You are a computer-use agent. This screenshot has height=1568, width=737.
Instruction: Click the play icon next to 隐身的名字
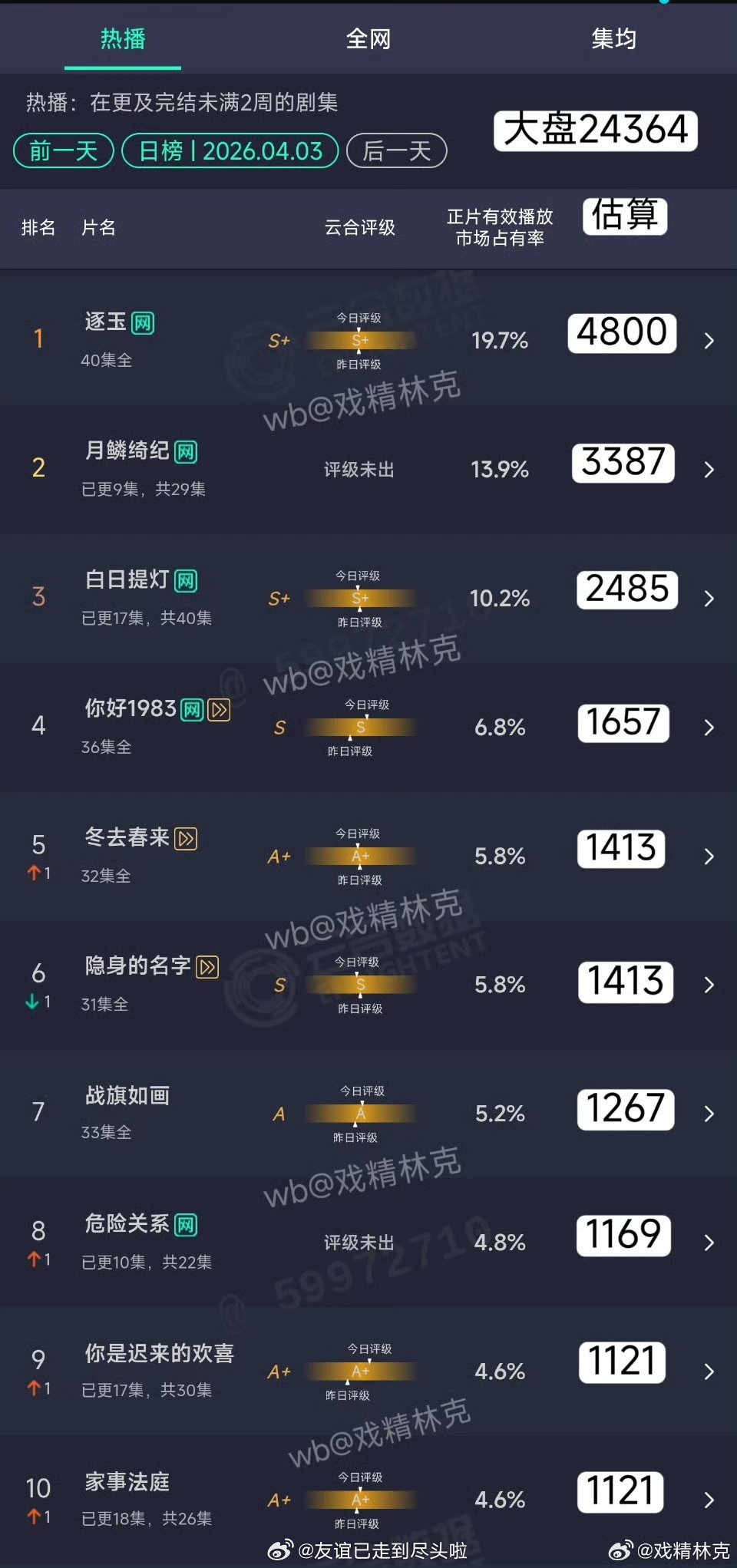[x=205, y=966]
